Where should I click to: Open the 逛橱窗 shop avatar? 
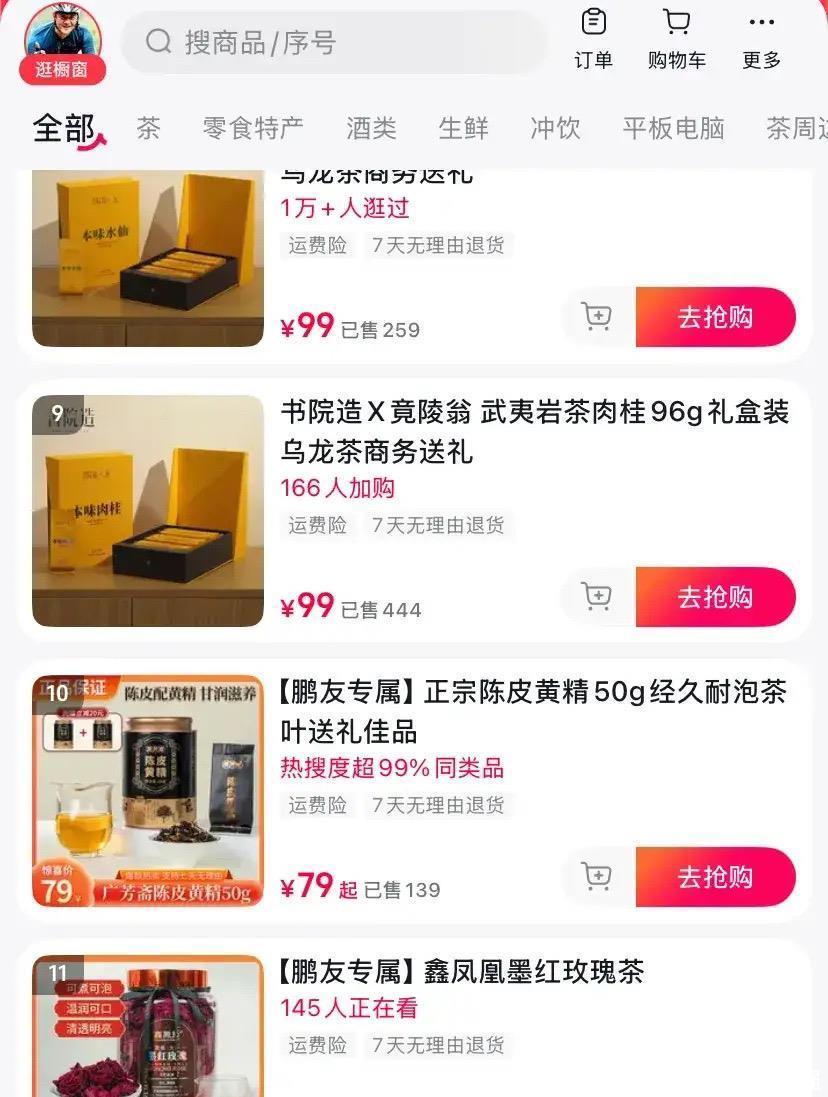pyautogui.click(x=63, y=42)
